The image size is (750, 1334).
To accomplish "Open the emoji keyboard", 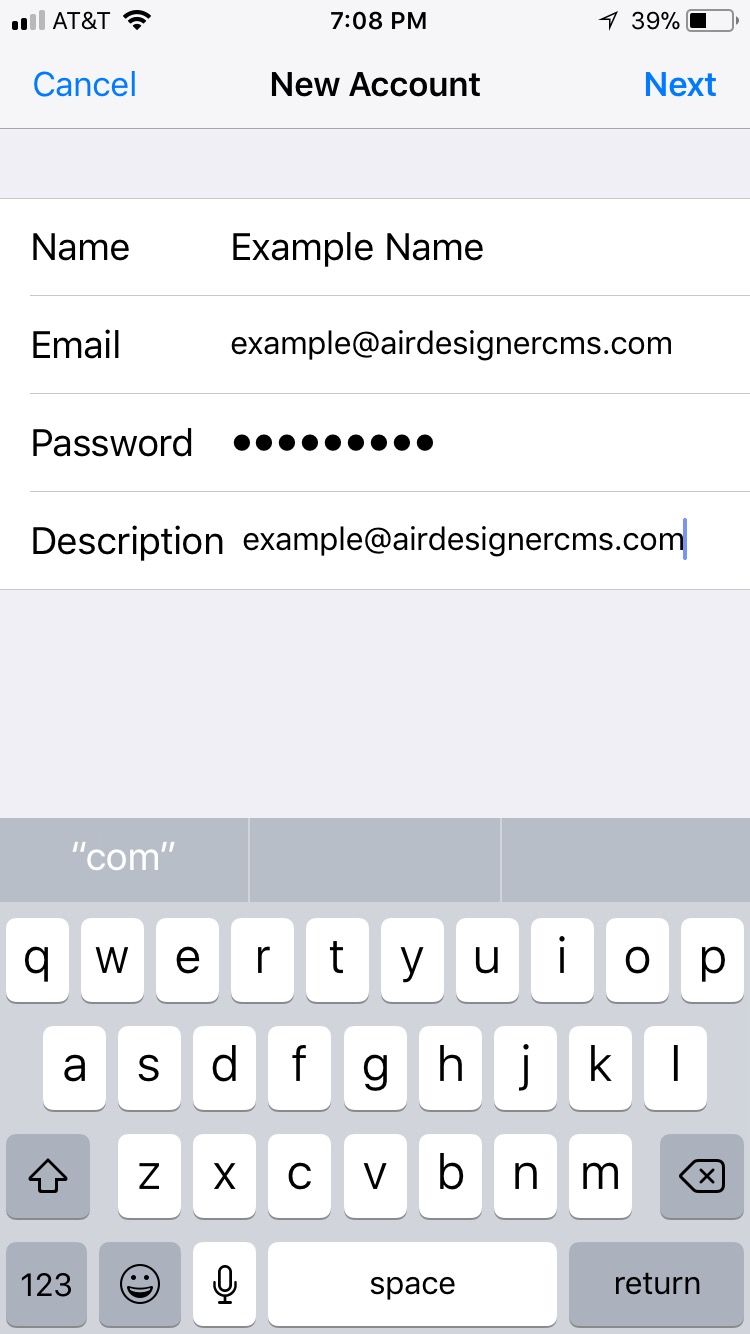I will click(x=140, y=1284).
